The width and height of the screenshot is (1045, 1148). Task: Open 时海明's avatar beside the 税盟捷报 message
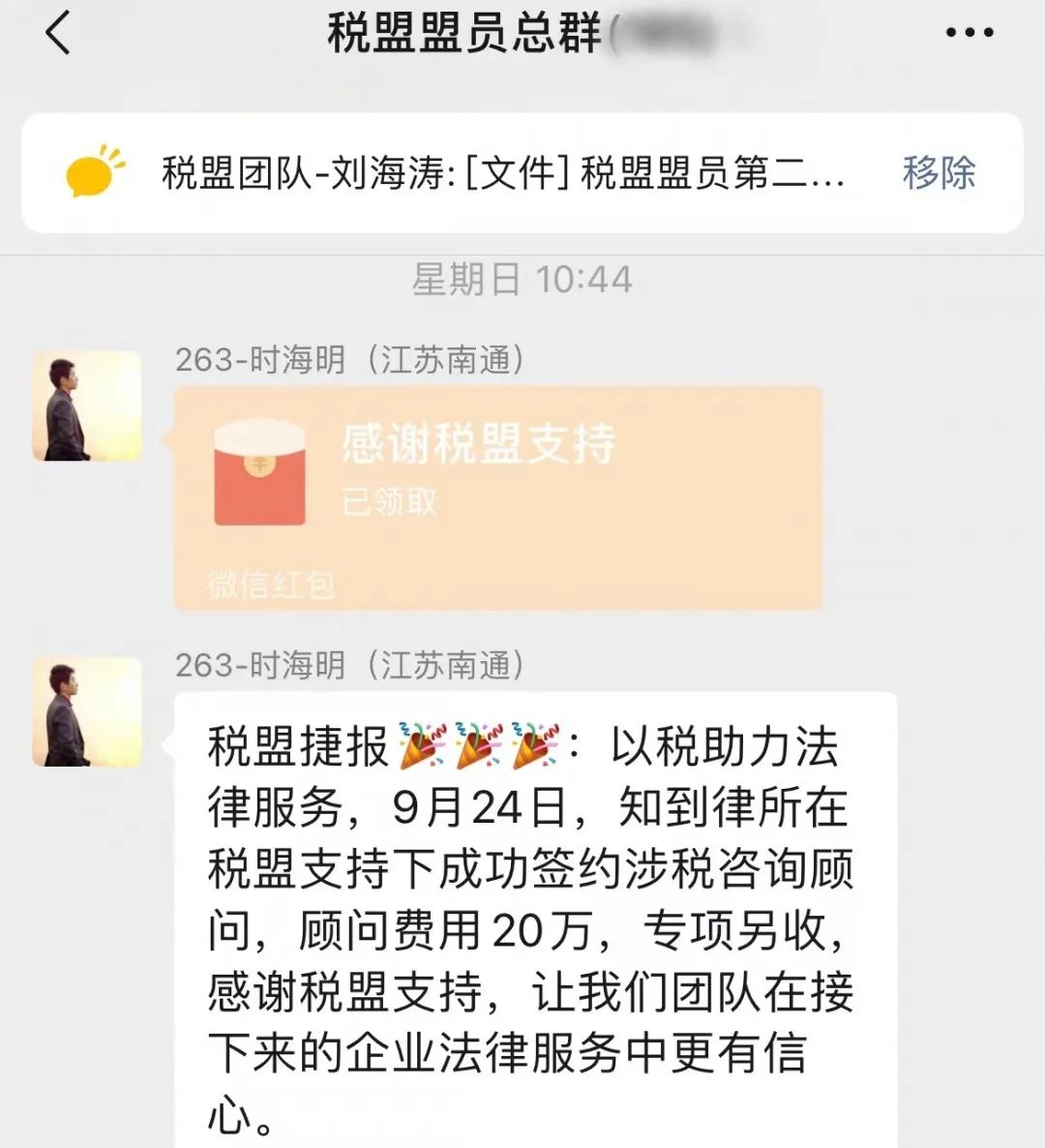tap(87, 711)
